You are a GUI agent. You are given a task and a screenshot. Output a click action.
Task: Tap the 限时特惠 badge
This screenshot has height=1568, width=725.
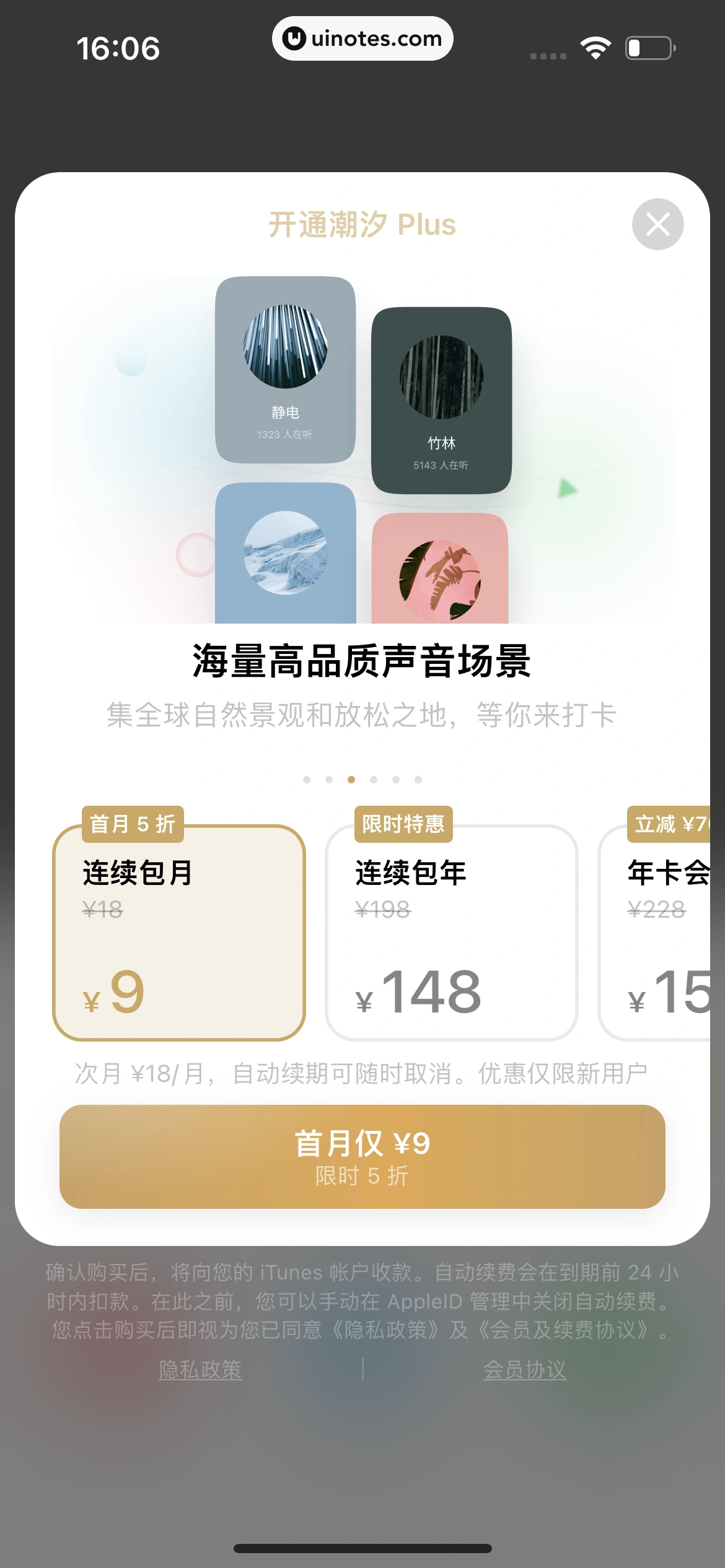point(403,824)
